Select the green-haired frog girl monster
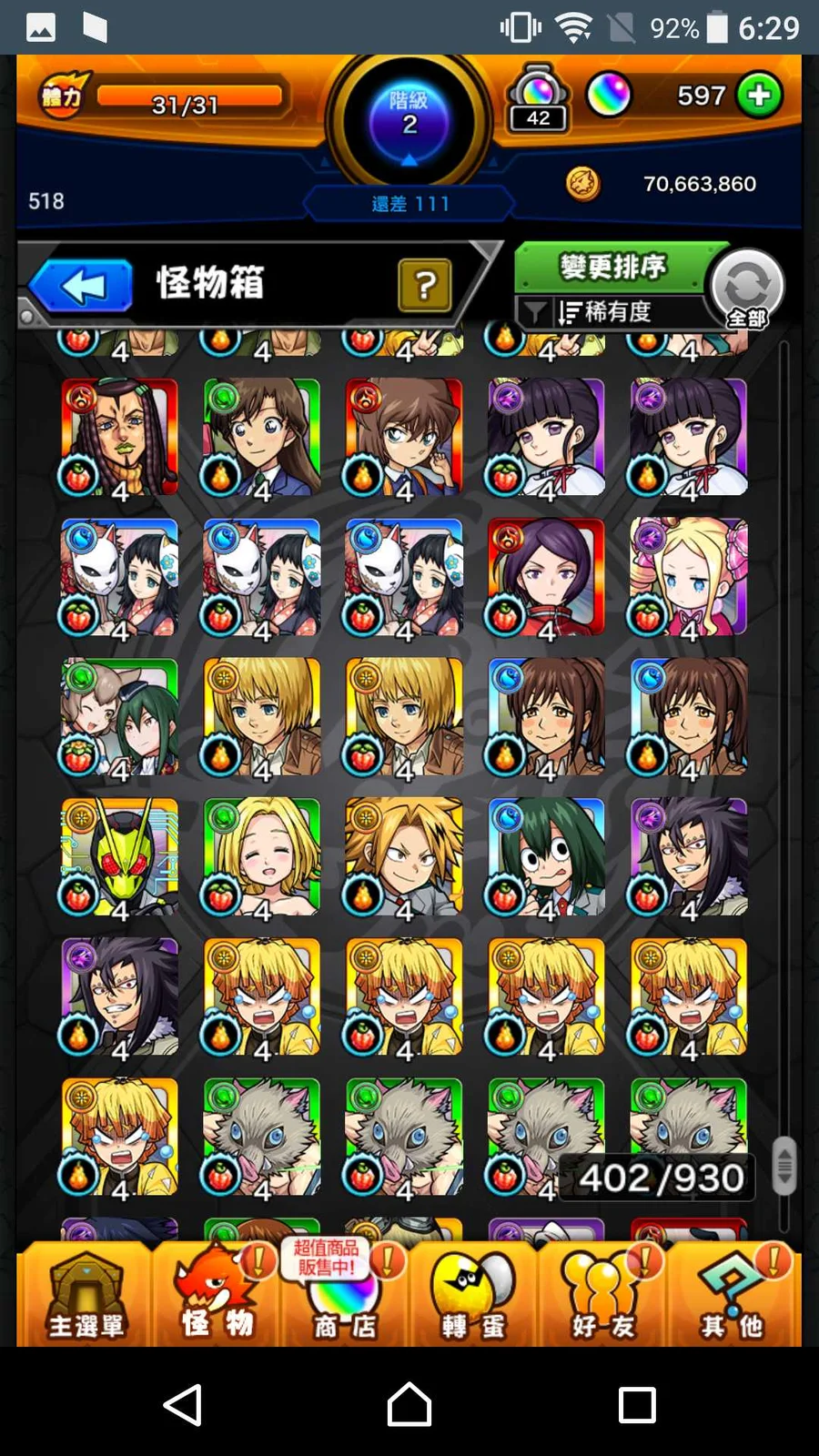 coord(546,856)
